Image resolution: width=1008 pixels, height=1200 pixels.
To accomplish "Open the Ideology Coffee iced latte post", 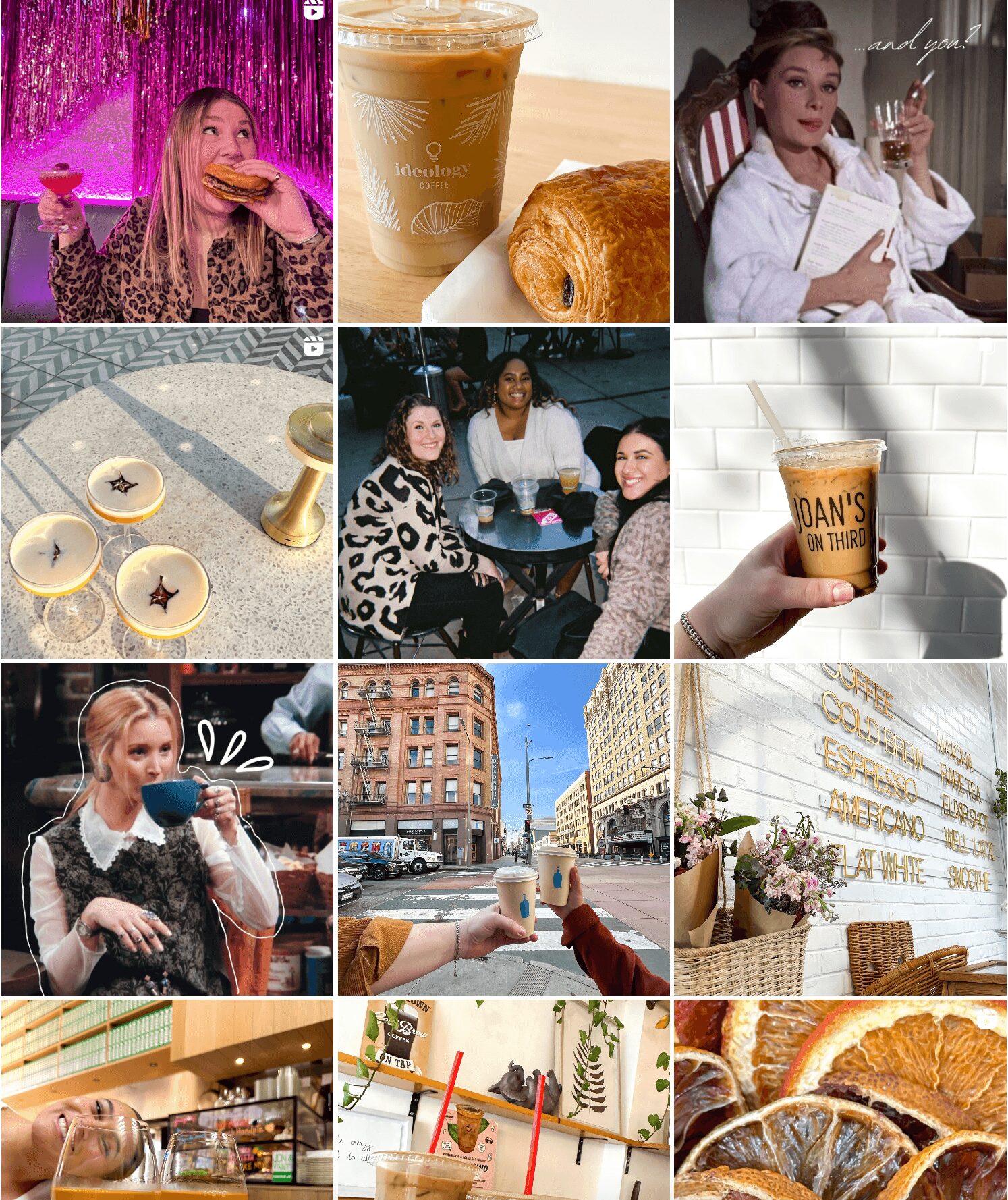I will click(x=503, y=161).
